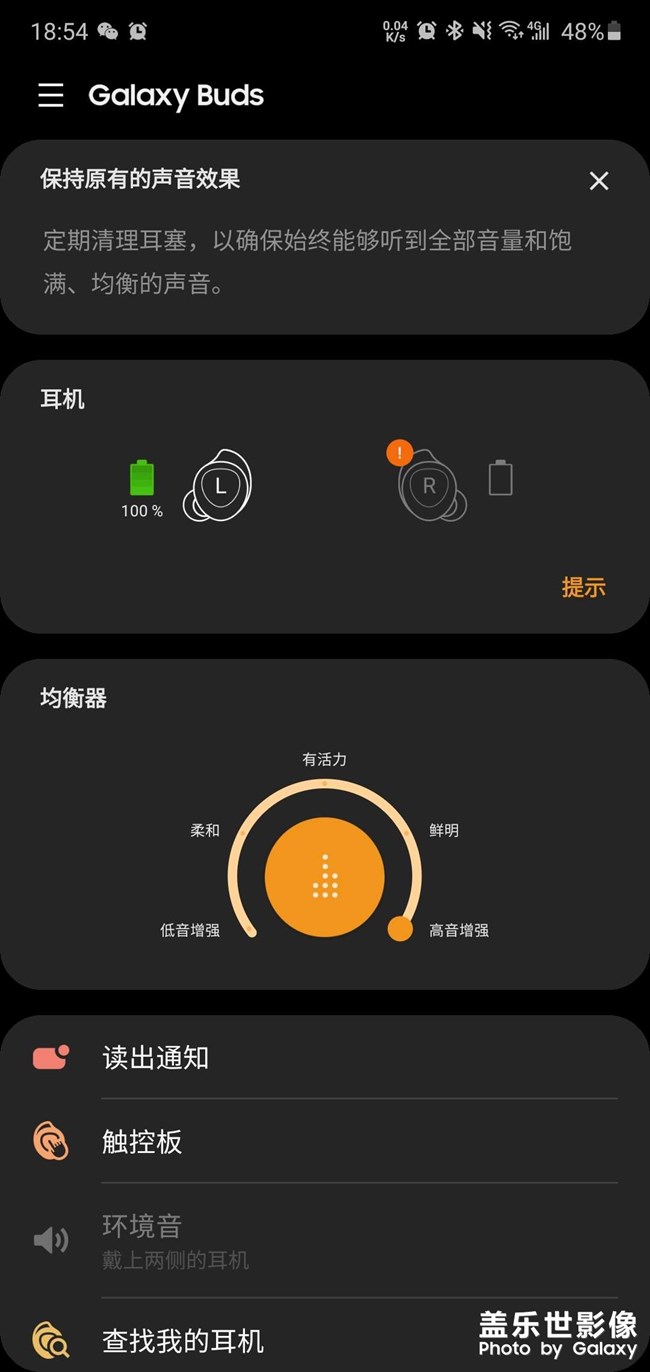650x1372 pixels.
Task: Tap the right earbud warning badge
Action: (399, 453)
